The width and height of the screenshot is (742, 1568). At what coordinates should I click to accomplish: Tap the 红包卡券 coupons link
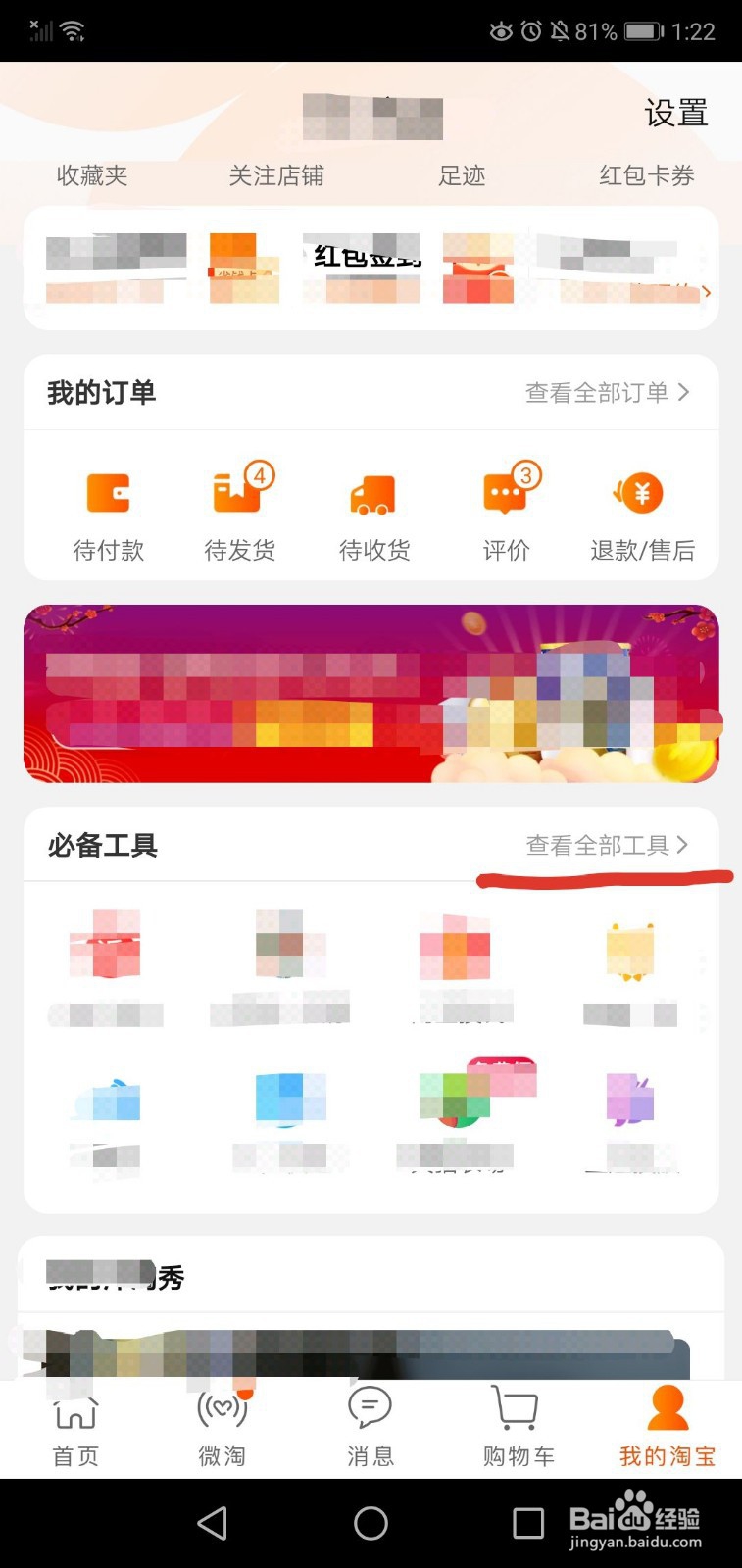click(x=645, y=176)
